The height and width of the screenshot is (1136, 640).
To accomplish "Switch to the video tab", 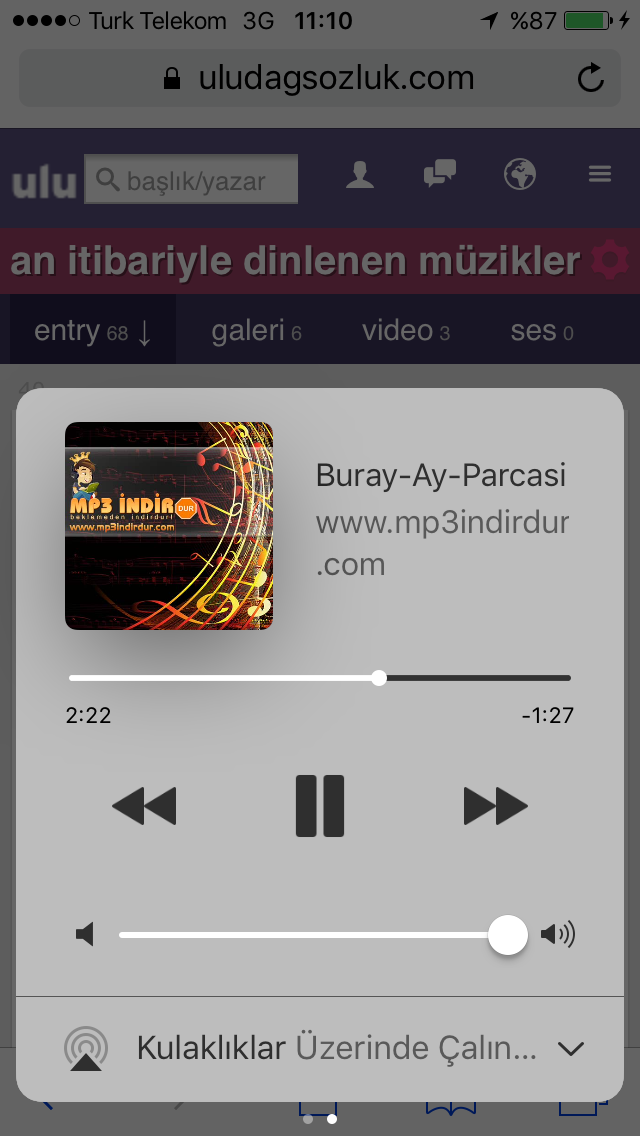I will 405,331.
